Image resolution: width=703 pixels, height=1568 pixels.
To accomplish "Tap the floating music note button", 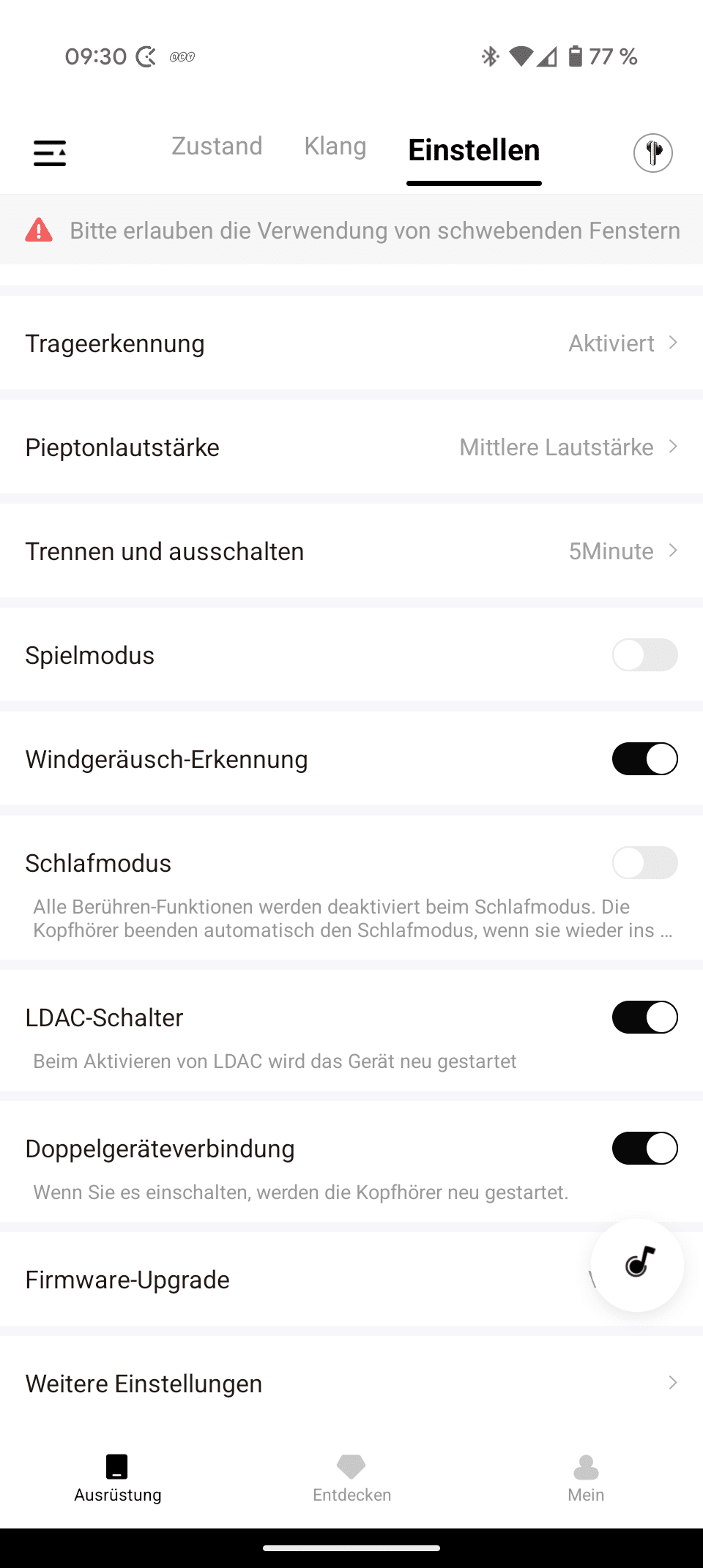I will (638, 1264).
